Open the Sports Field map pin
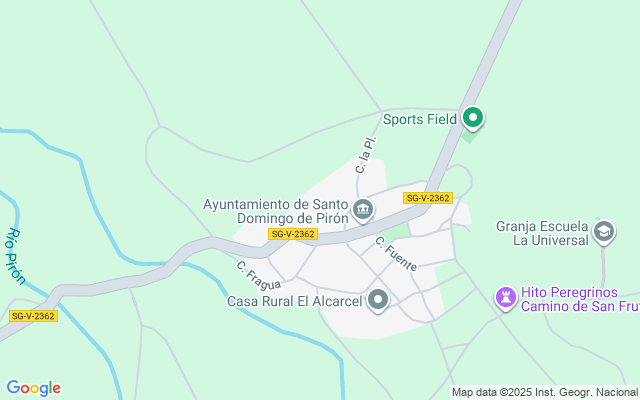640x400 pixels. pos(473,119)
